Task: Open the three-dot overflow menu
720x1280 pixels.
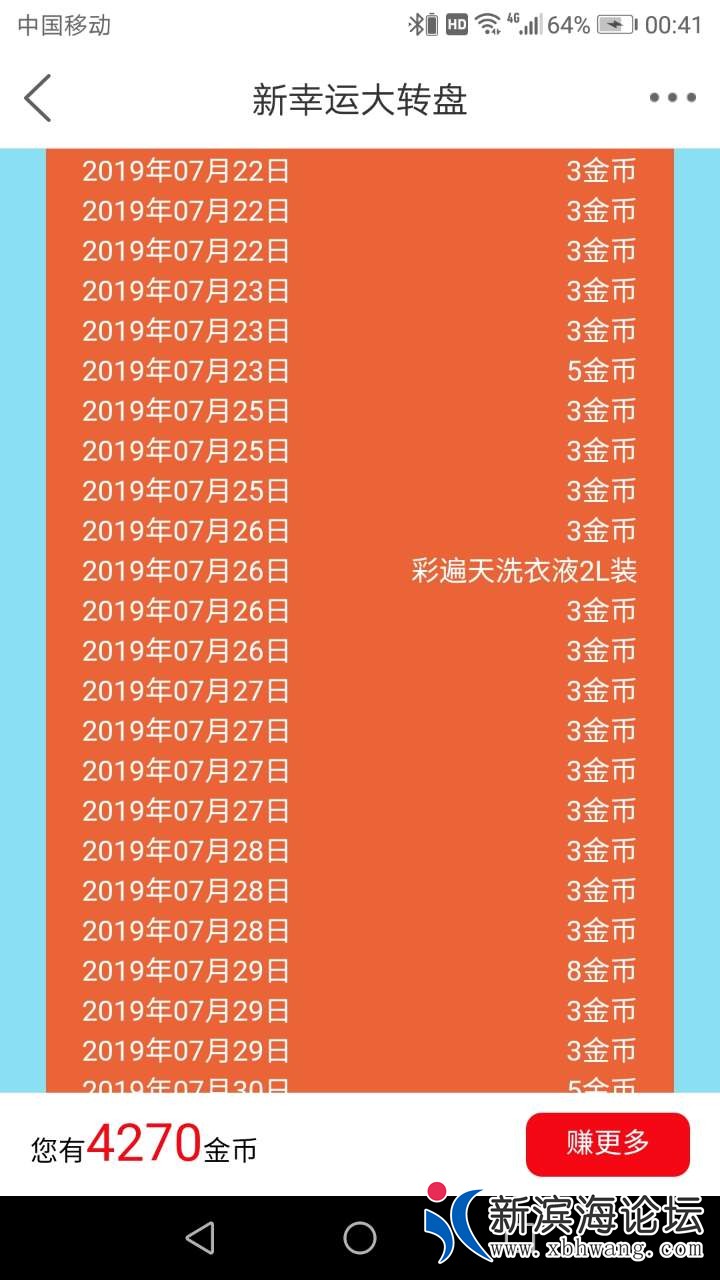Action: coord(672,98)
